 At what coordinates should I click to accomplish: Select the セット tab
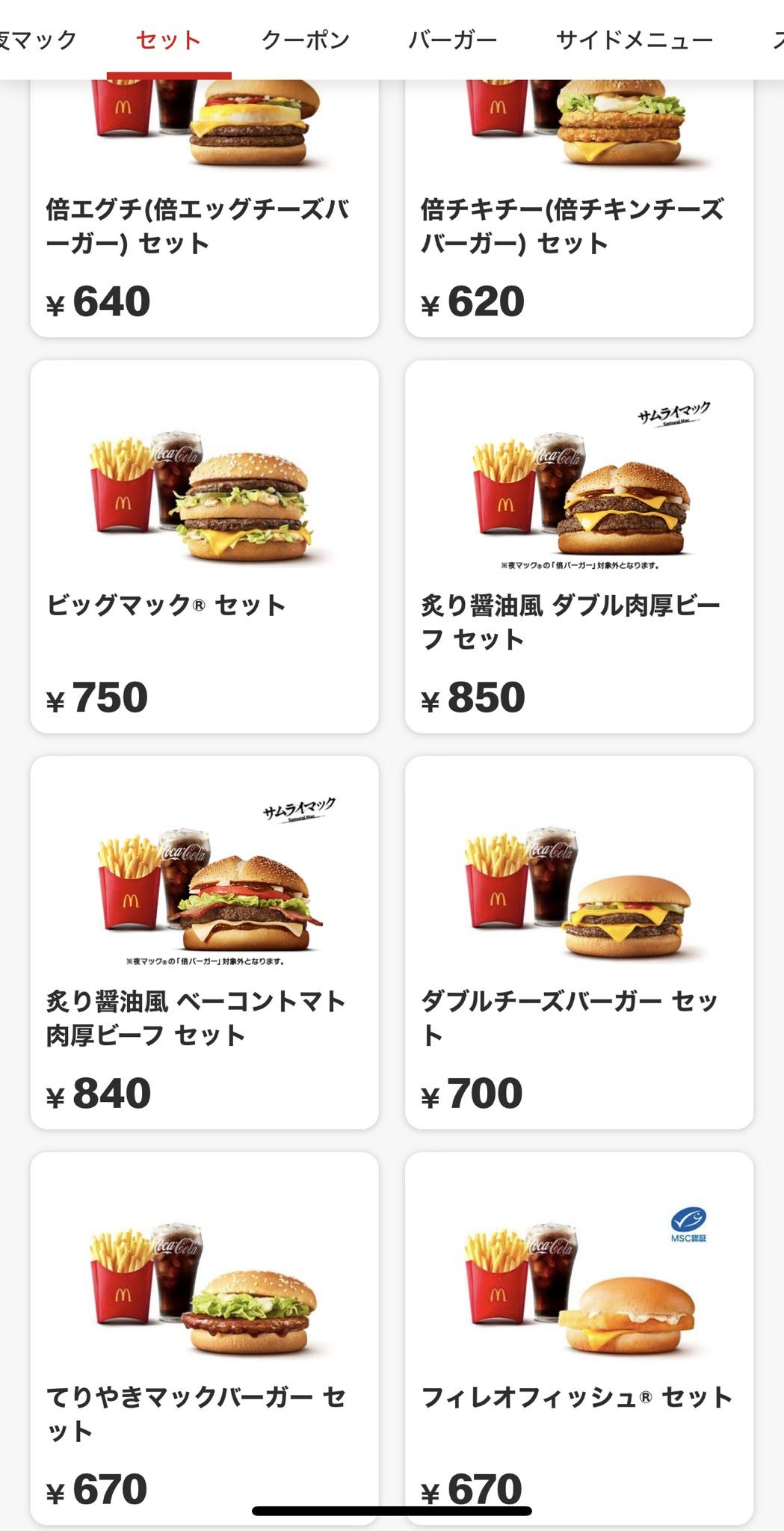click(x=168, y=40)
